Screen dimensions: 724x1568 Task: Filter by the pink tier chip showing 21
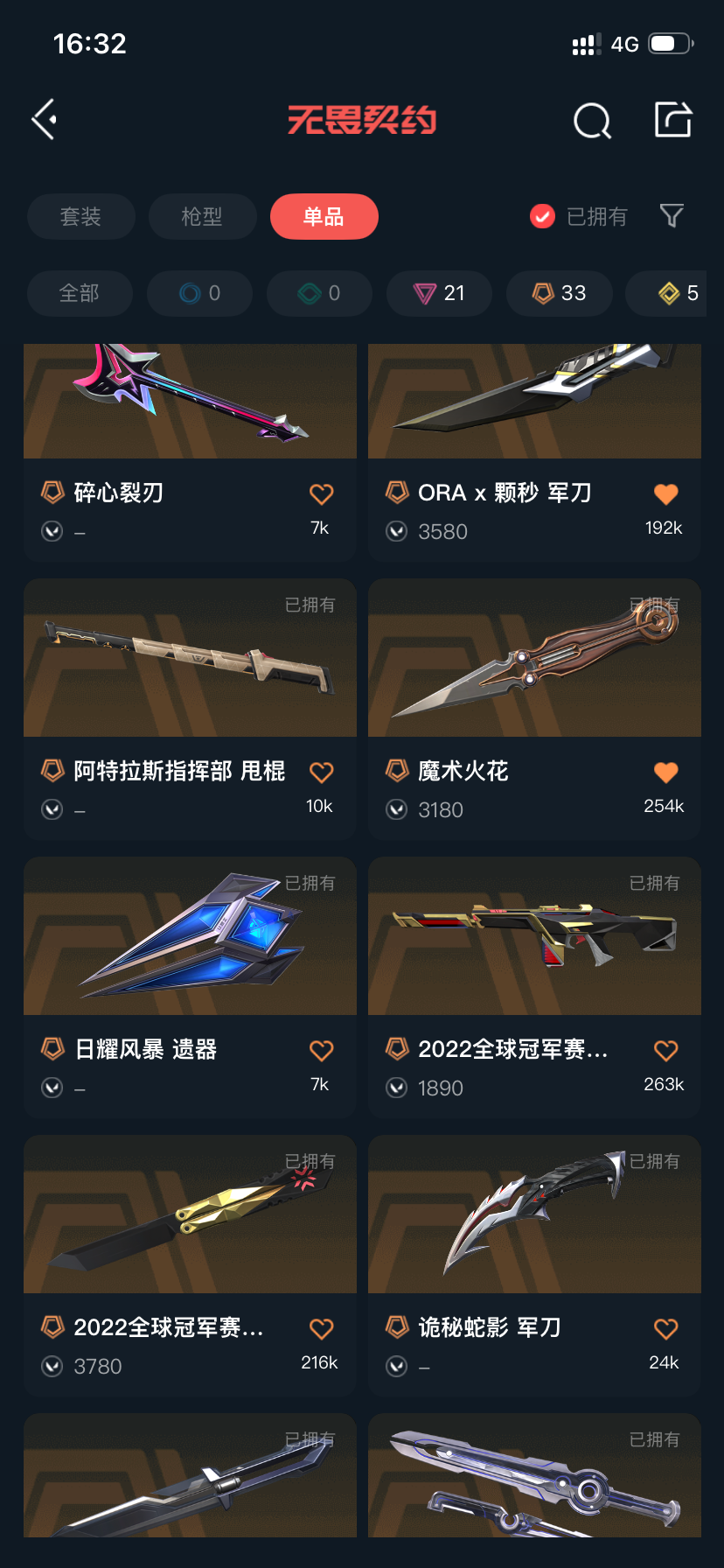tap(440, 293)
